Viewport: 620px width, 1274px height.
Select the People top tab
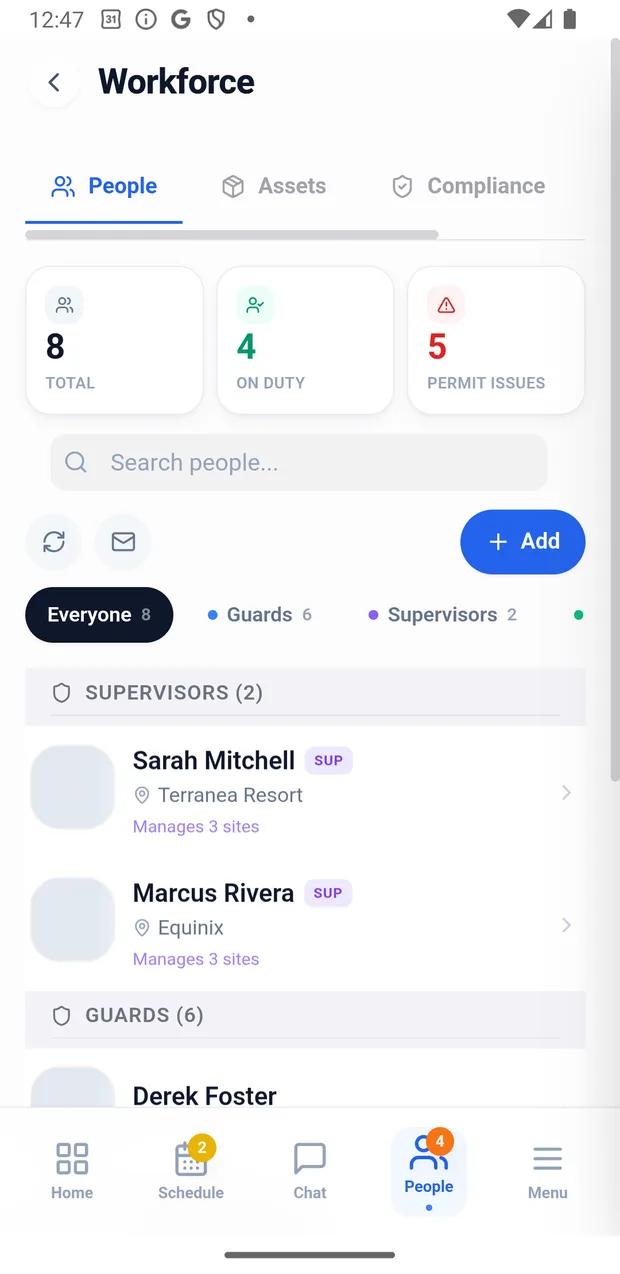pos(104,186)
